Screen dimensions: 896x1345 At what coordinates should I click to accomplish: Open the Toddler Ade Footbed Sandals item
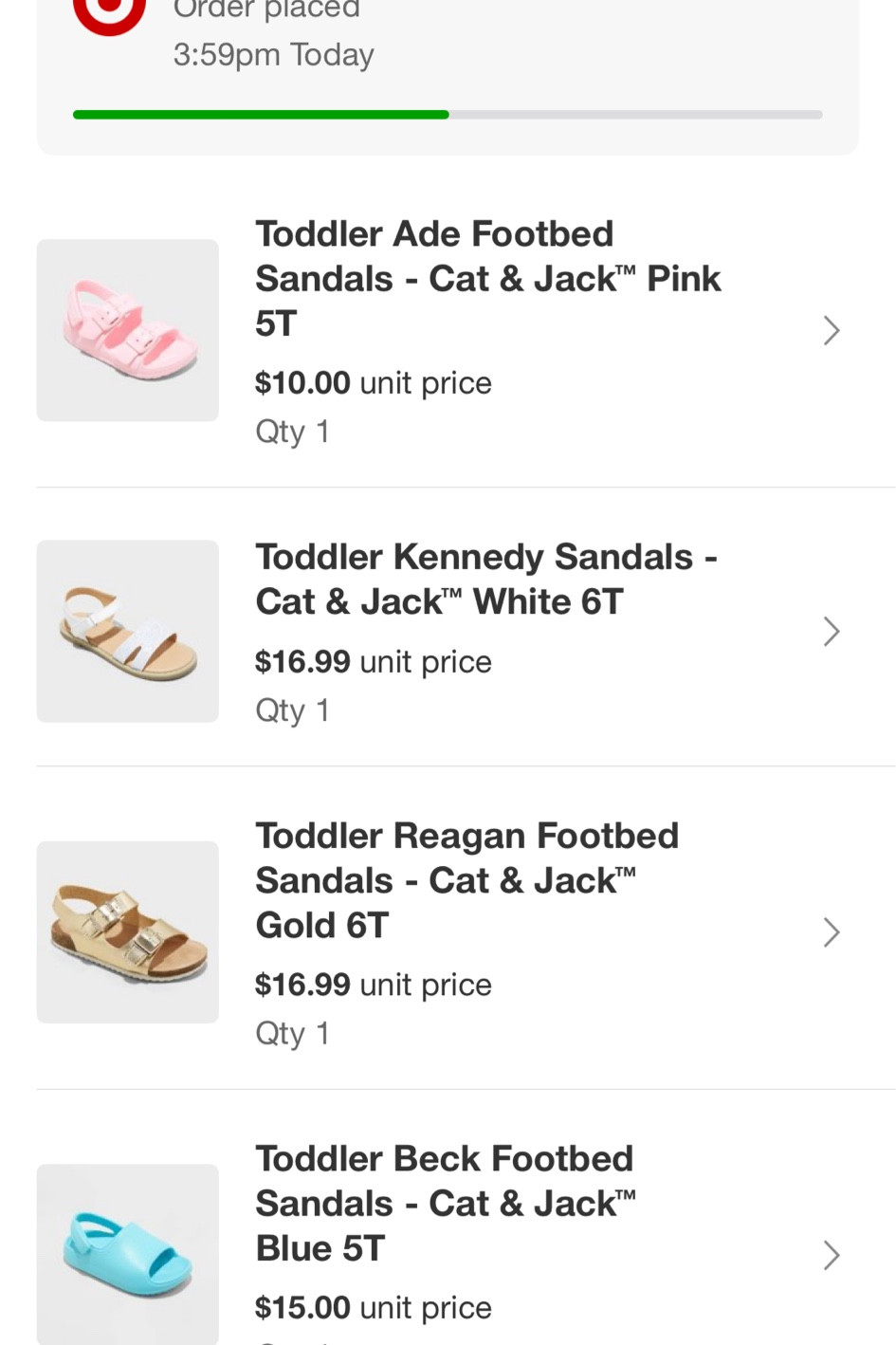point(488,278)
